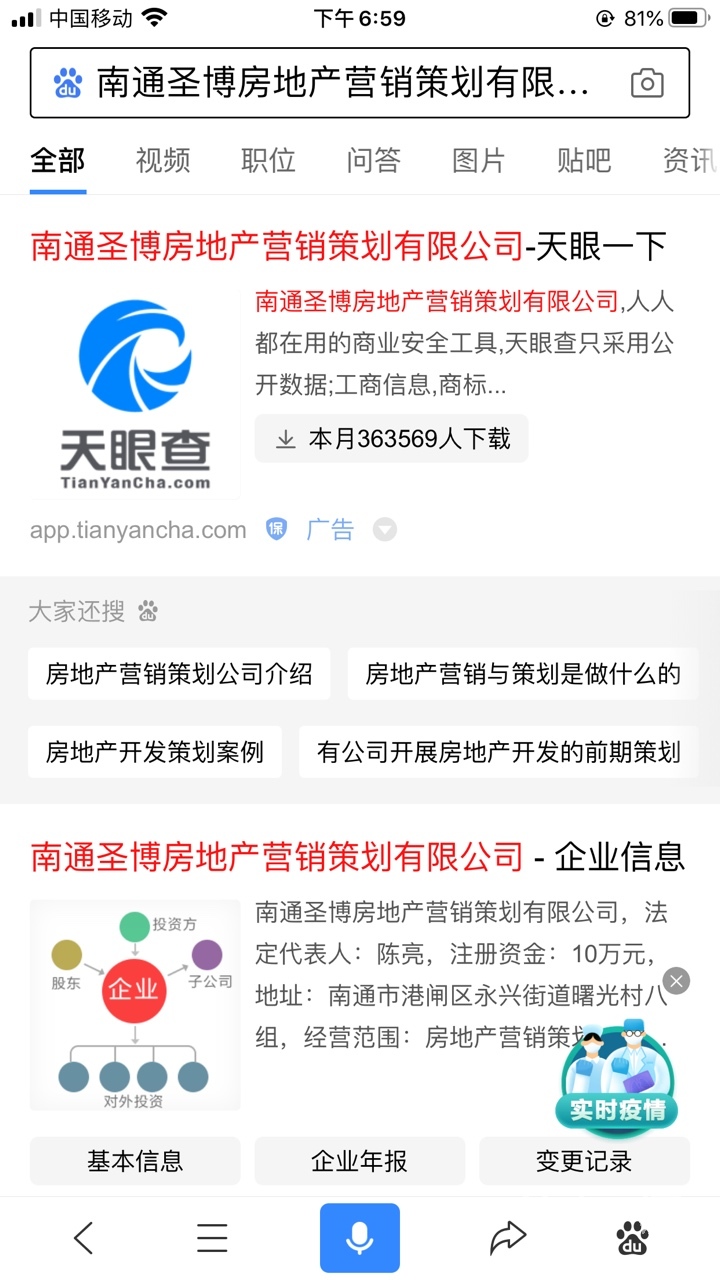Open camera image search
Image resolution: width=720 pixels, height=1280 pixels.
[x=647, y=83]
